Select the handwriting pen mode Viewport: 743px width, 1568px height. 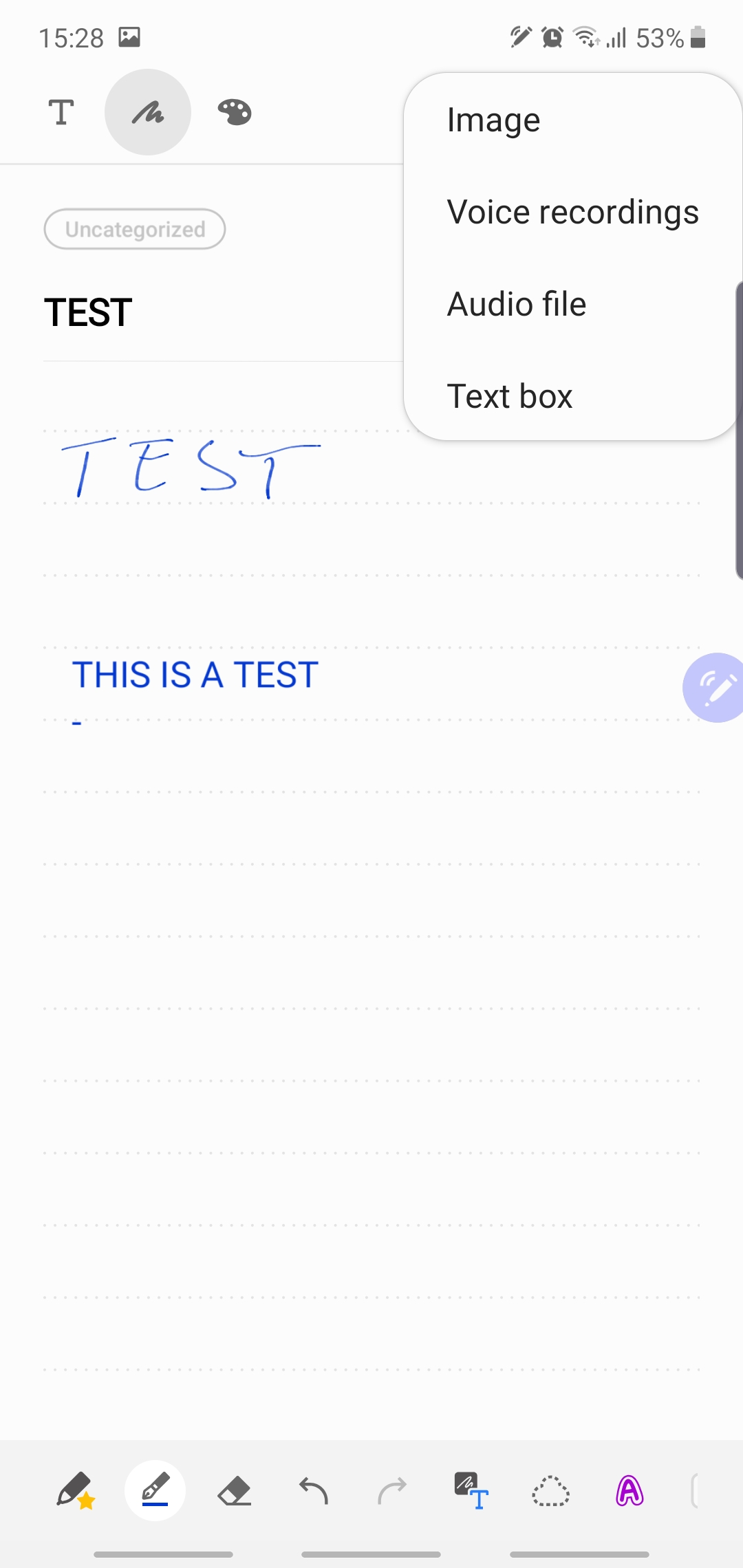coord(148,112)
